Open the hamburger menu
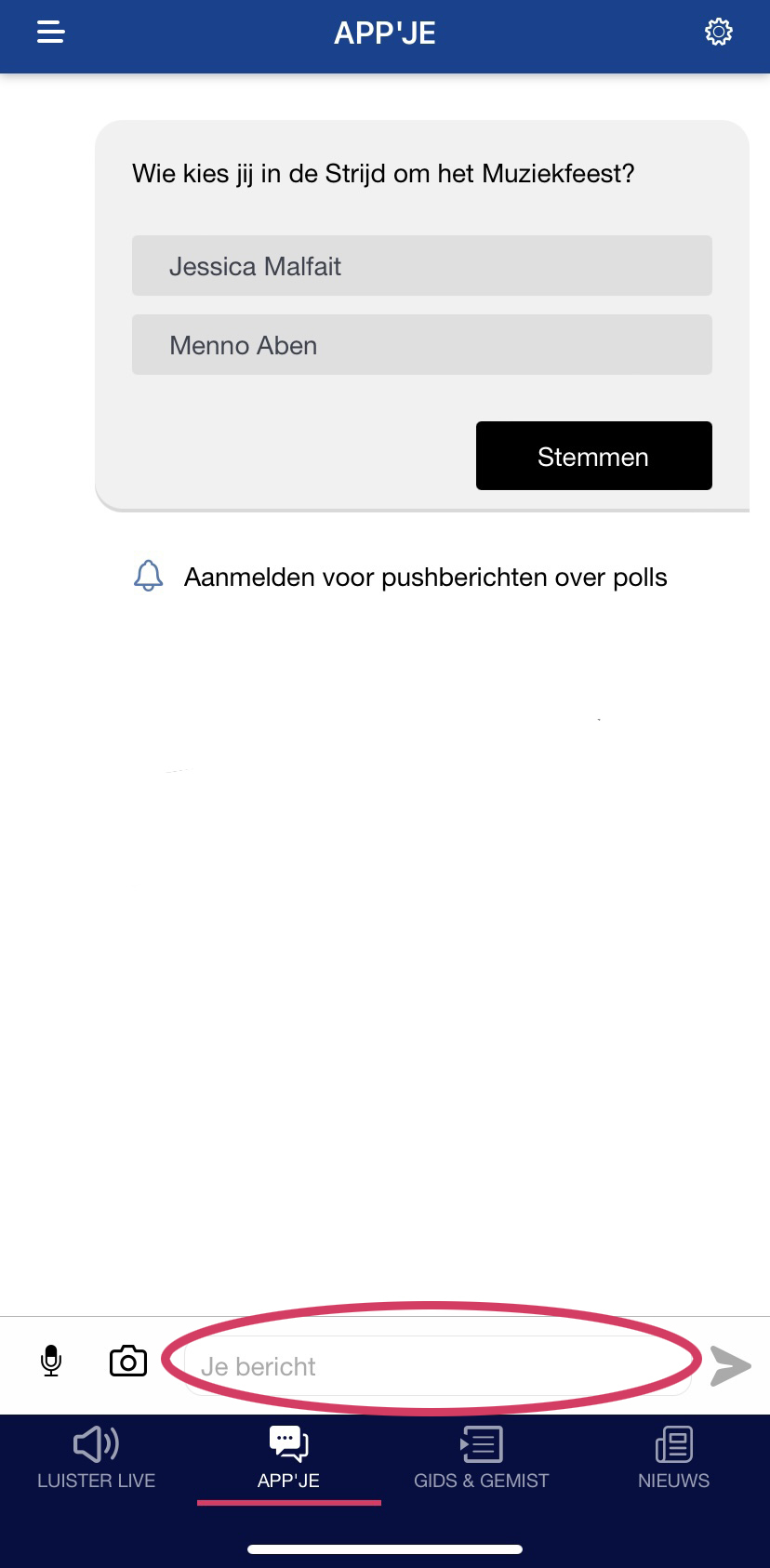The height and width of the screenshot is (1568, 770). pyautogui.click(x=51, y=33)
